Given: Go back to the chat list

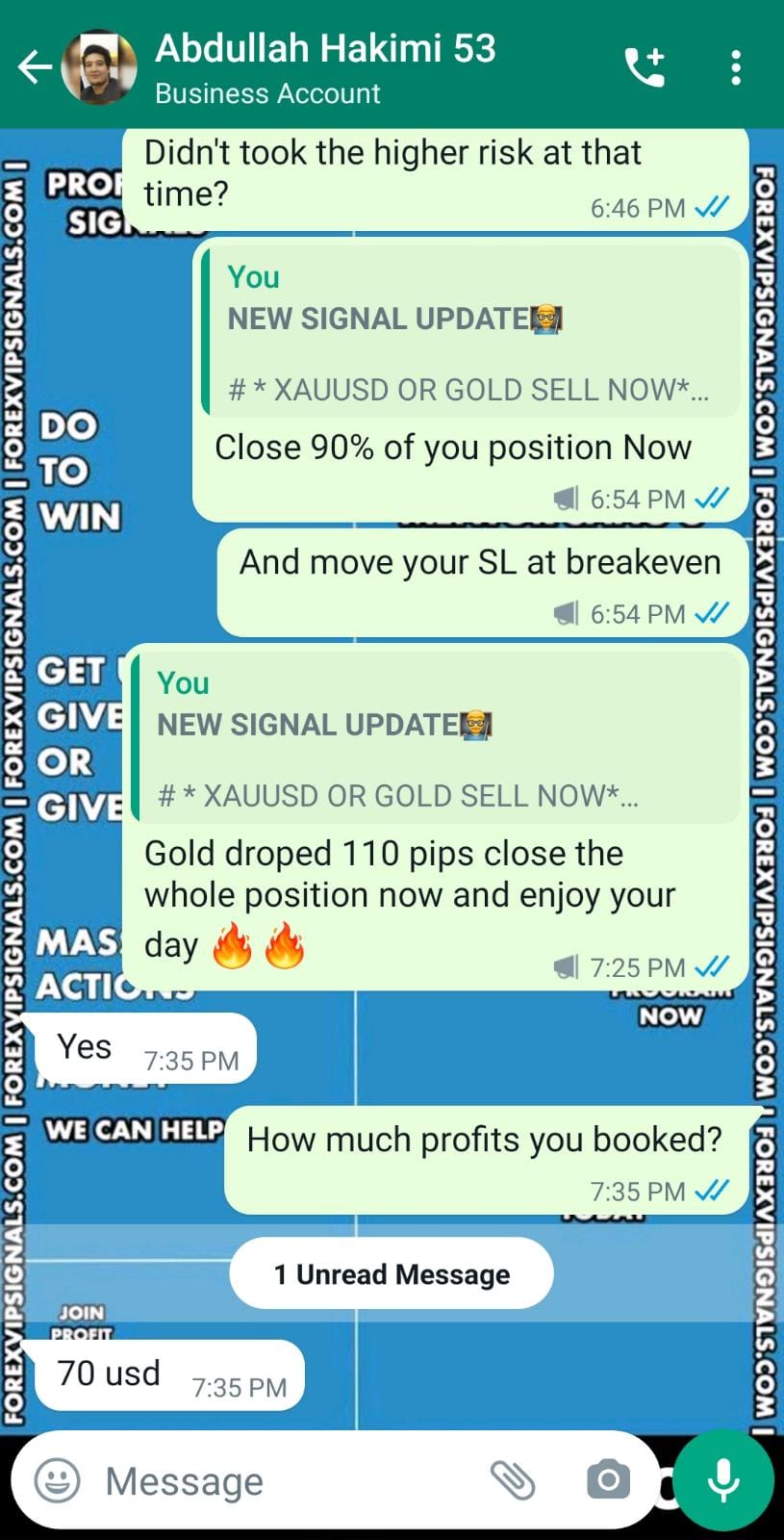Looking at the screenshot, I should 35,67.
